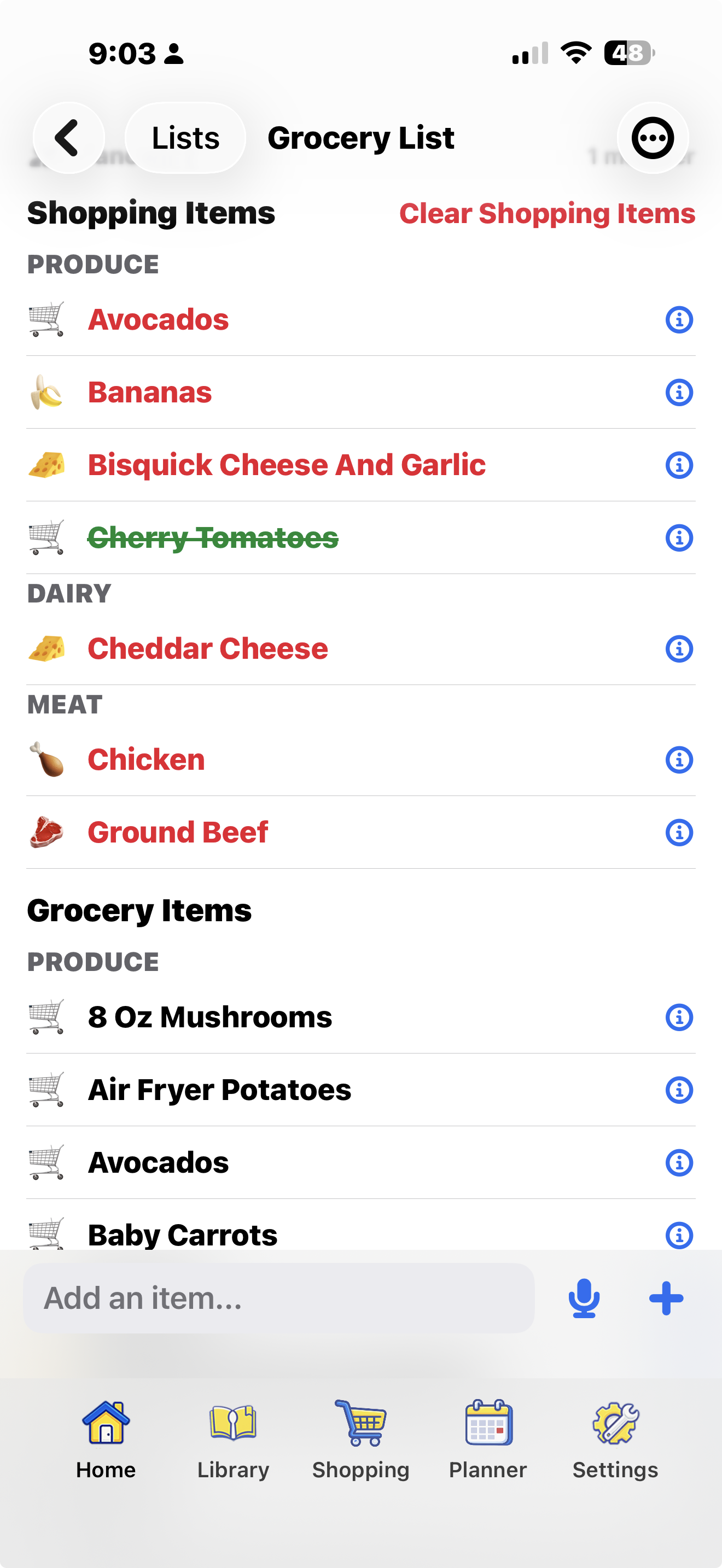Open the Lists button
The width and height of the screenshot is (722, 1568).
[x=185, y=138]
